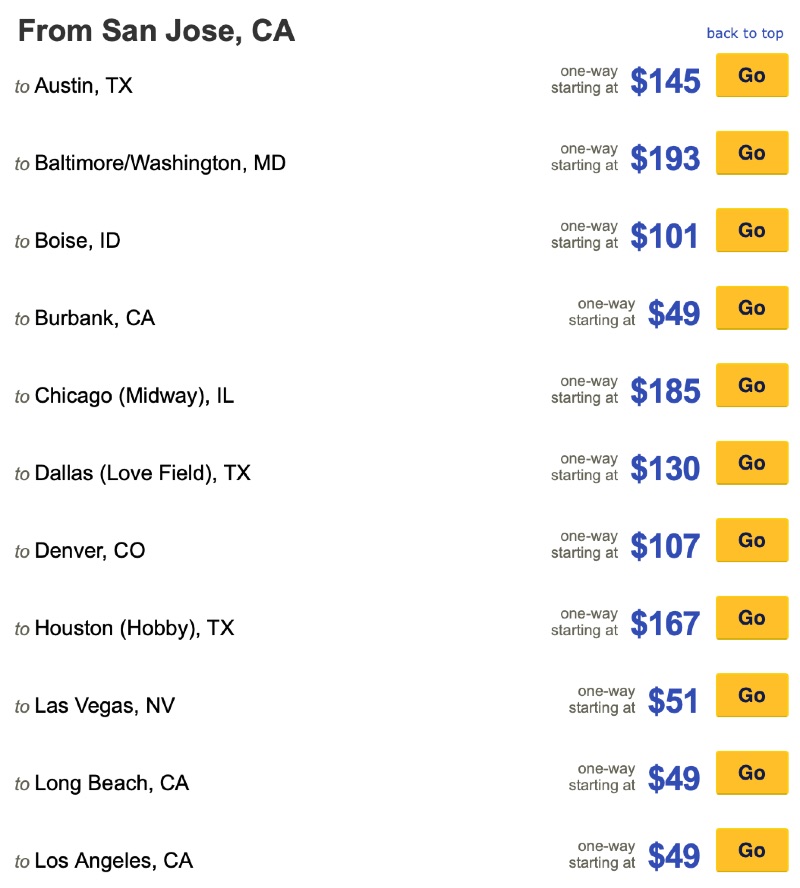The height and width of the screenshot is (888, 800).
Task: Tap Go for Baltimore/Washington, MD
Action: coord(752,153)
